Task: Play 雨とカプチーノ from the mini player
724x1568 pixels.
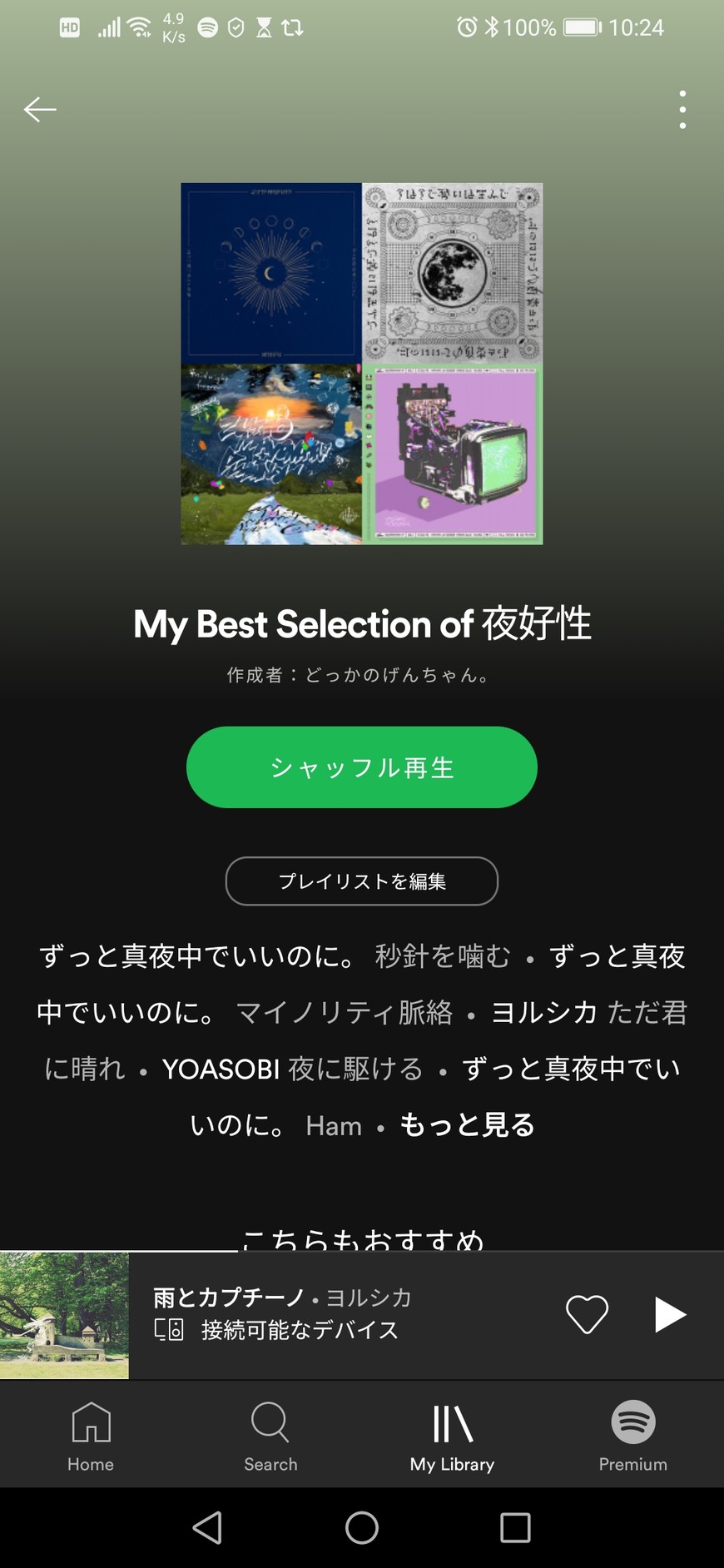Action: click(x=670, y=1315)
